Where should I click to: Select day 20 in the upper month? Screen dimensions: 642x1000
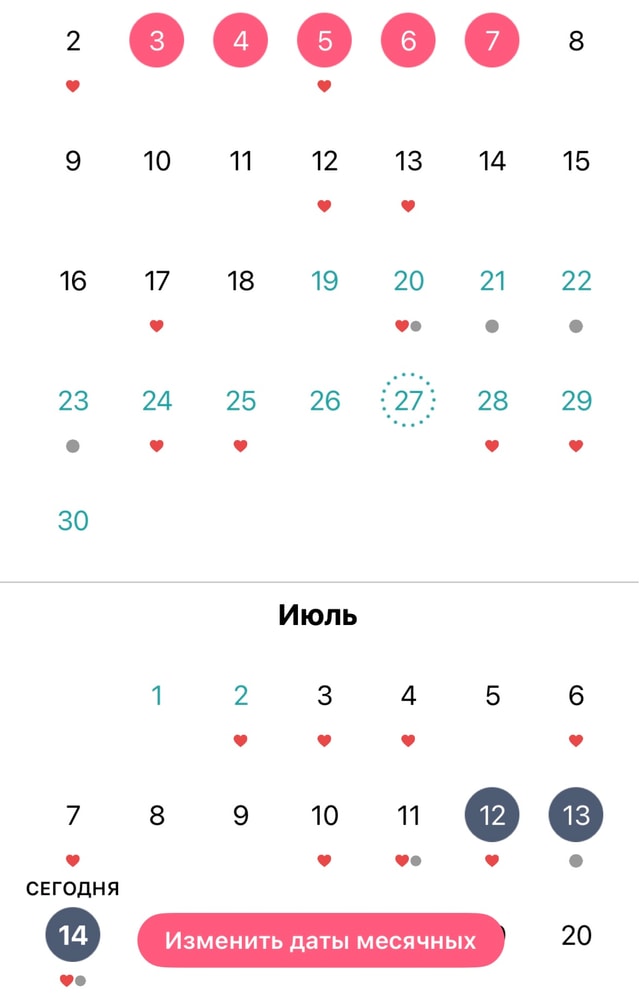(x=408, y=281)
